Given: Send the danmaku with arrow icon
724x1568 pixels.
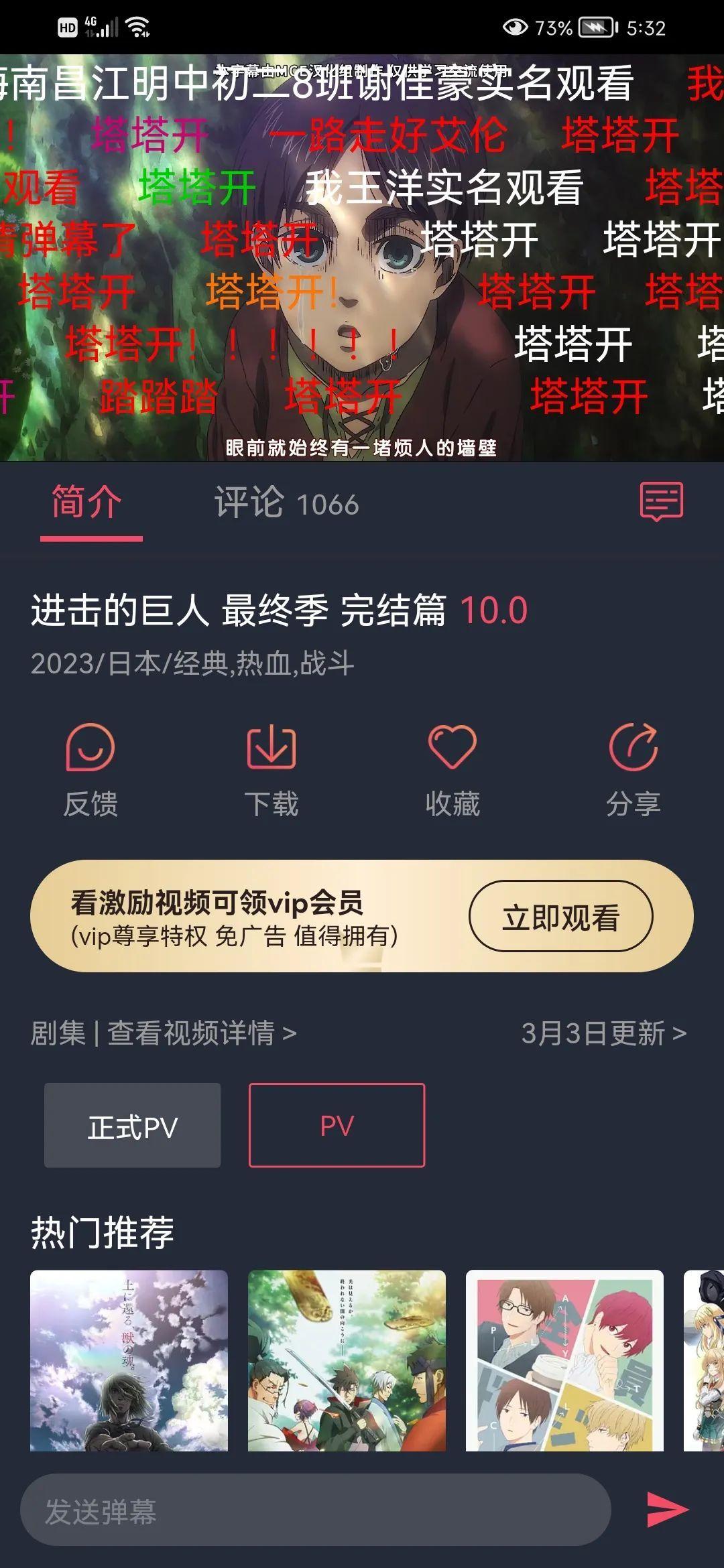Looking at the screenshot, I should click(667, 1510).
